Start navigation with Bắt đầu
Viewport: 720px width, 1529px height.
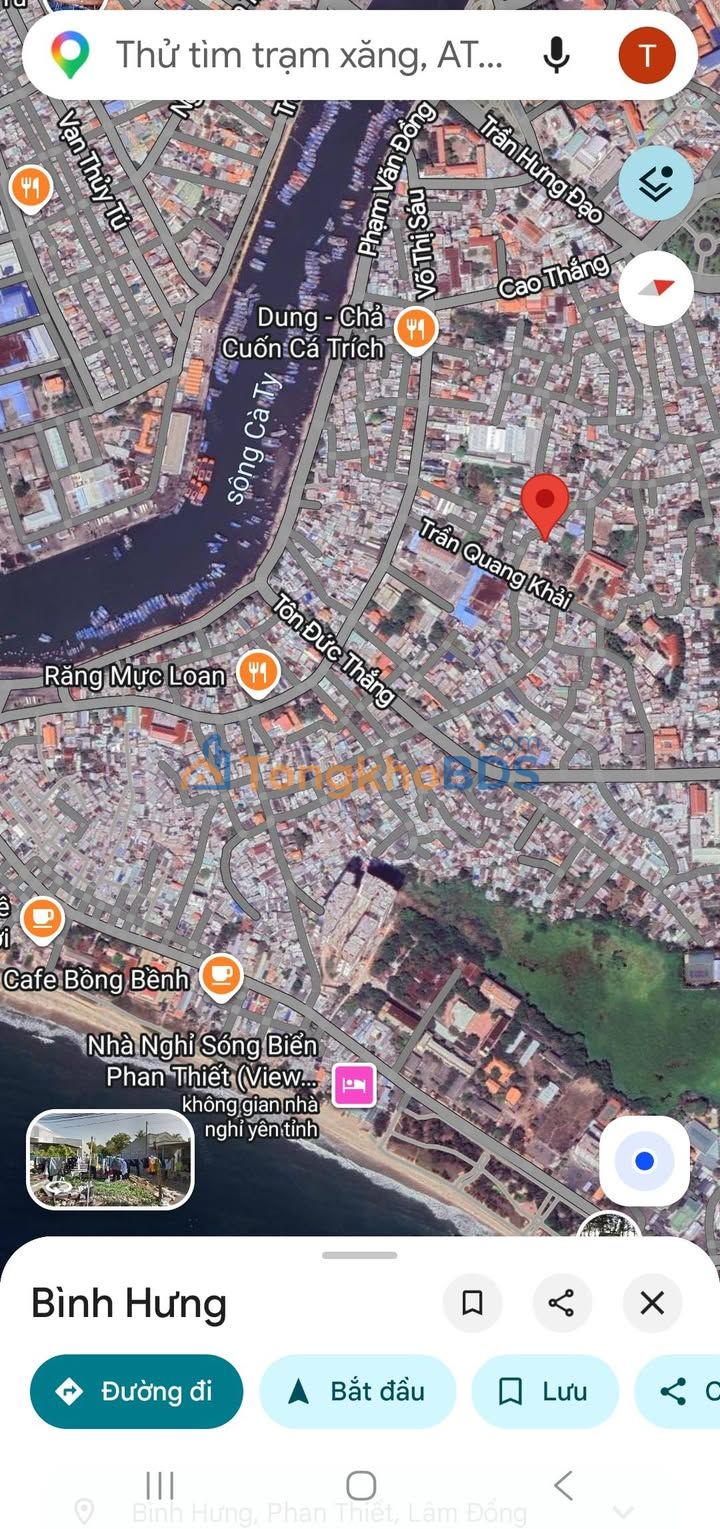pos(358,1391)
